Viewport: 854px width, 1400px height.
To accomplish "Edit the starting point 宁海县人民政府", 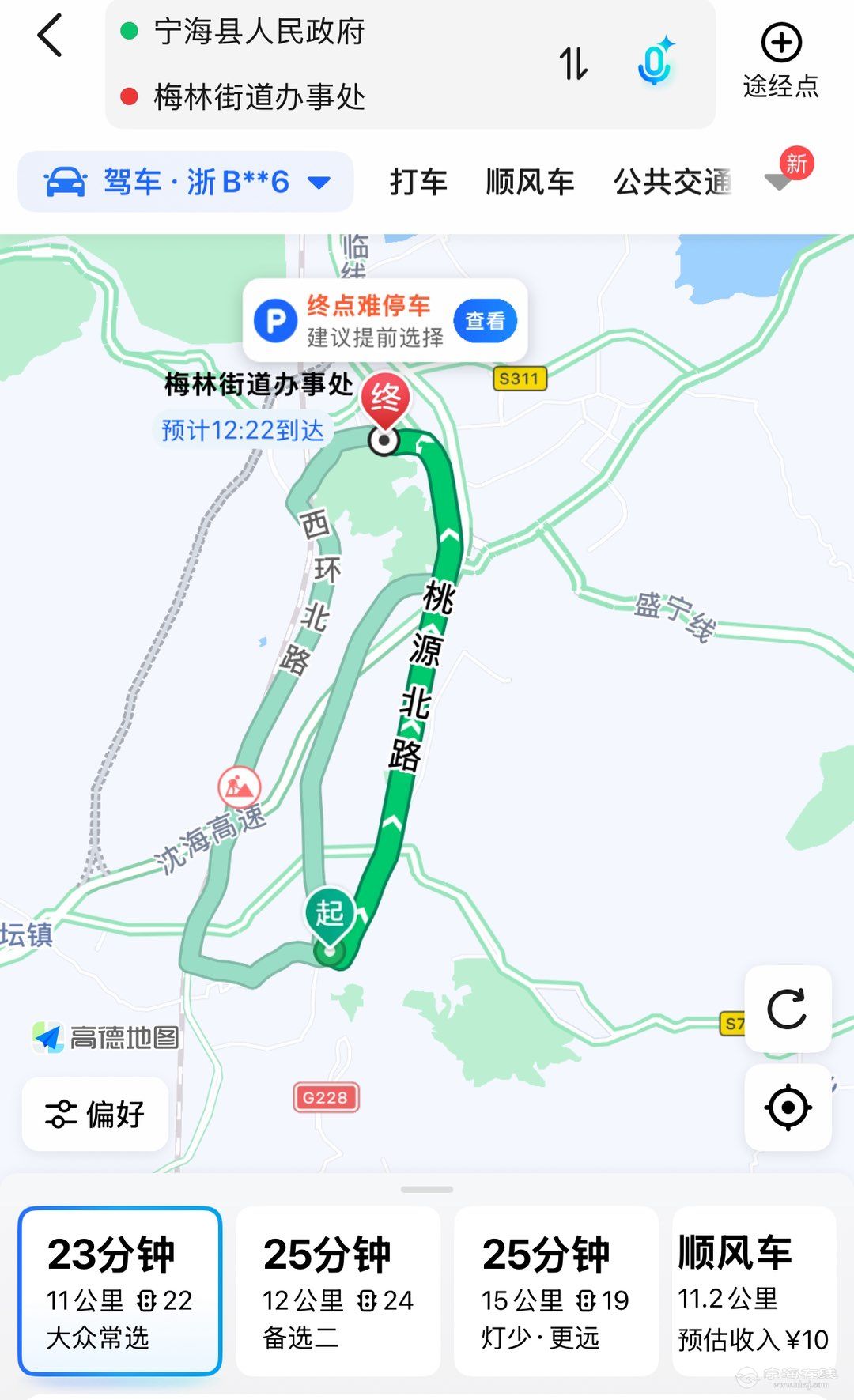I will 259,32.
